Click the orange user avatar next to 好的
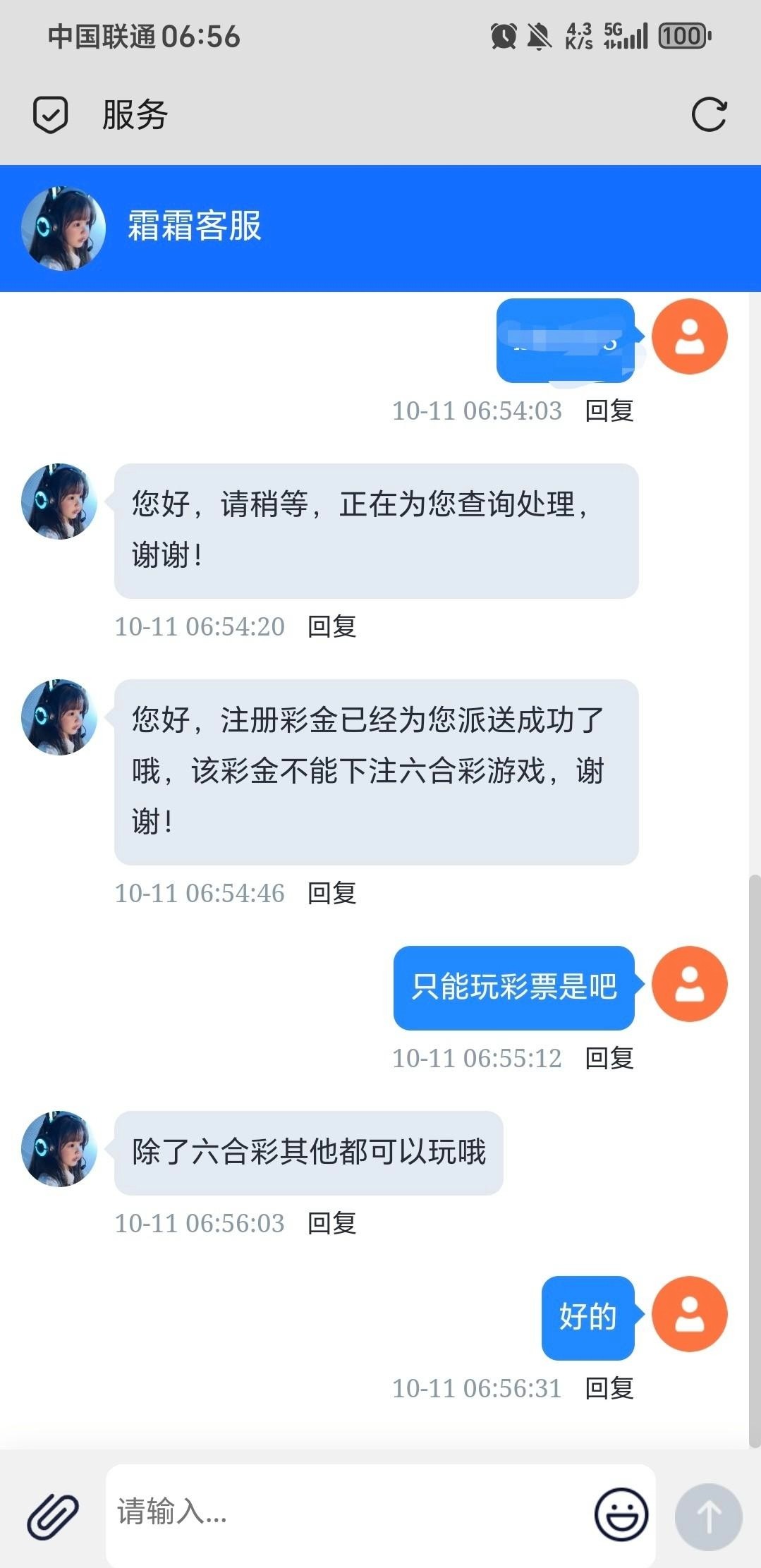The image size is (761, 1568). click(689, 1313)
